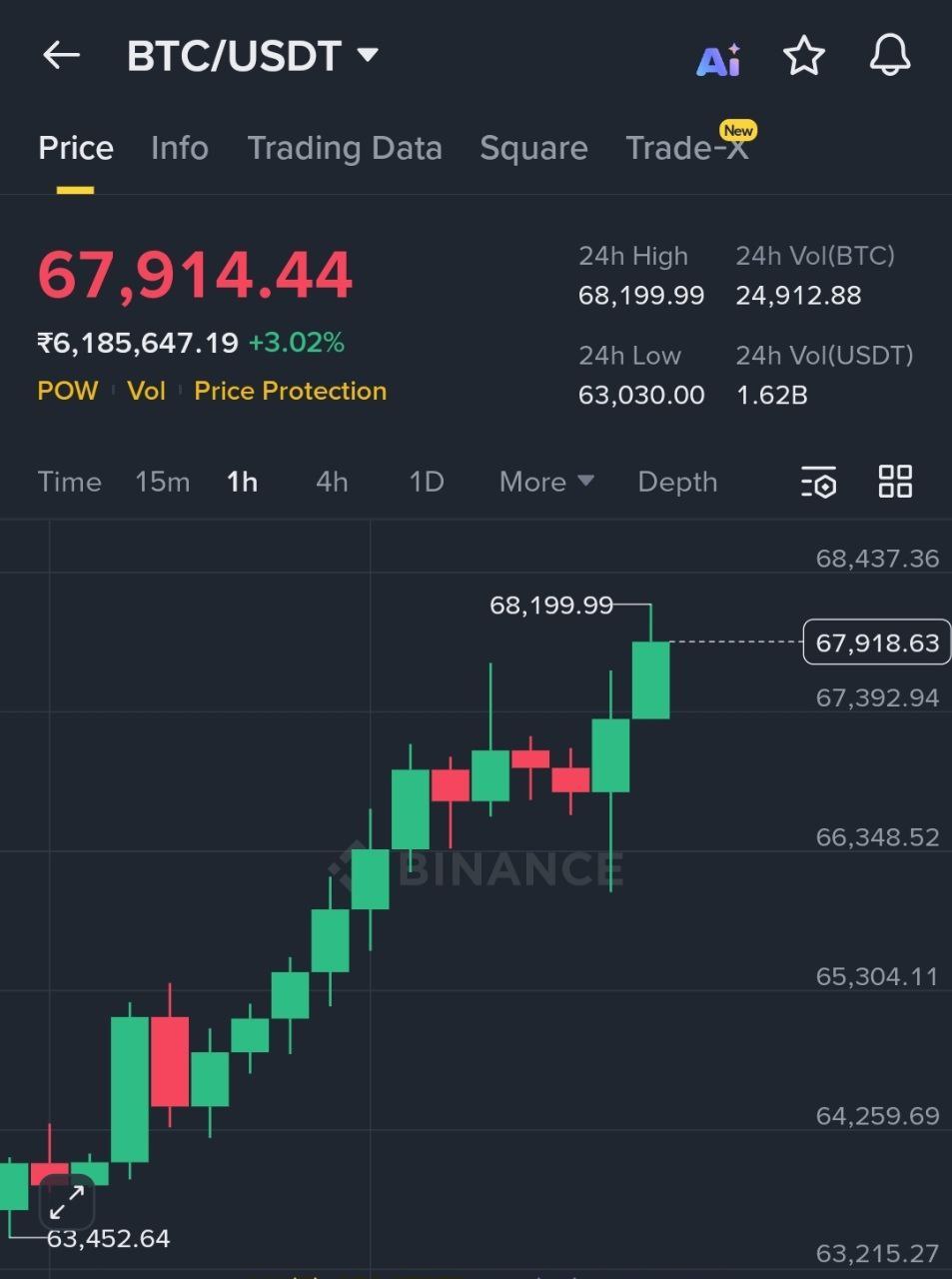Open chart indicator settings icon
The width and height of the screenshot is (952, 1279).
coord(818,482)
